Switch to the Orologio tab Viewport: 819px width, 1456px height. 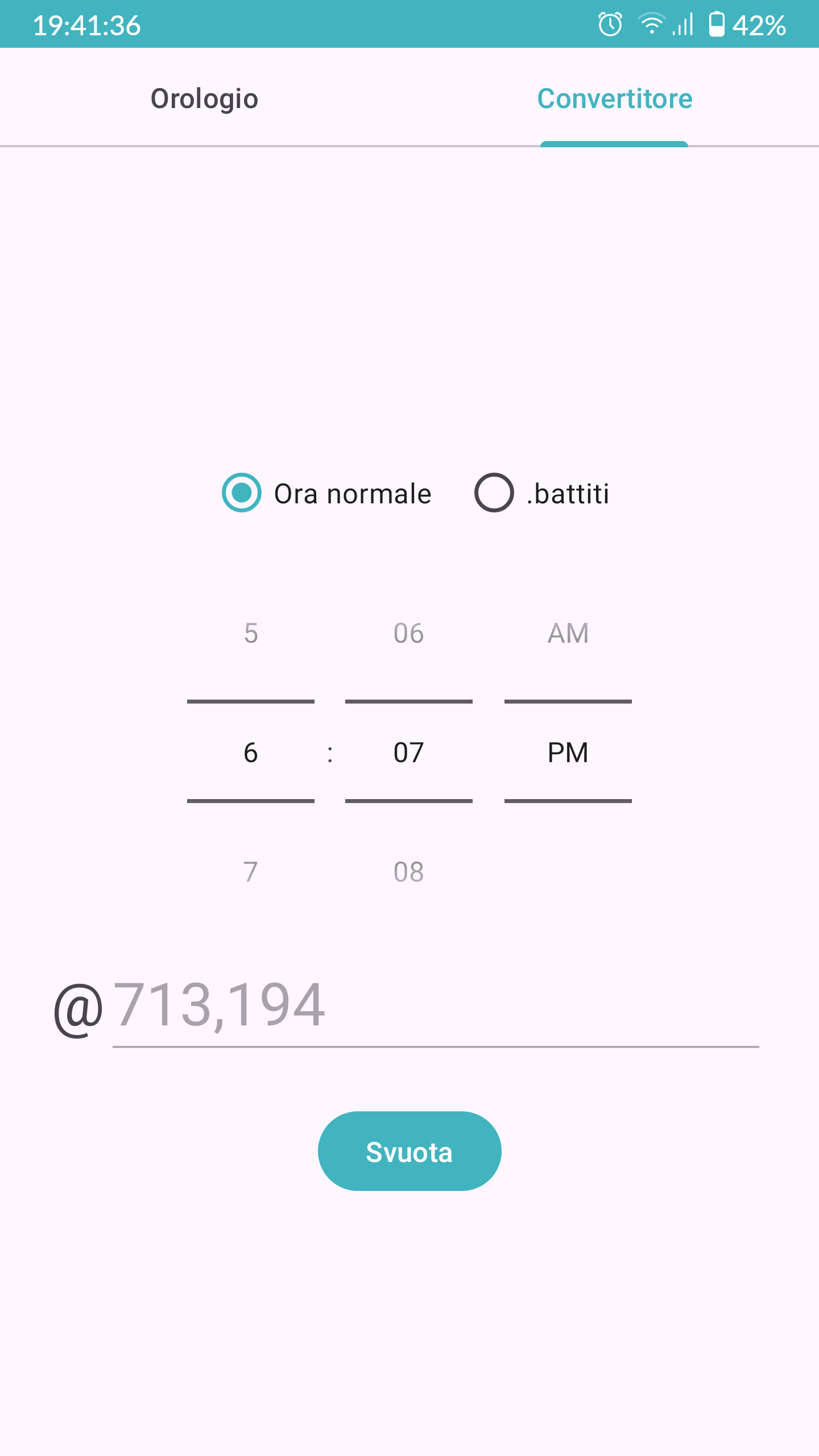pyautogui.click(x=204, y=99)
